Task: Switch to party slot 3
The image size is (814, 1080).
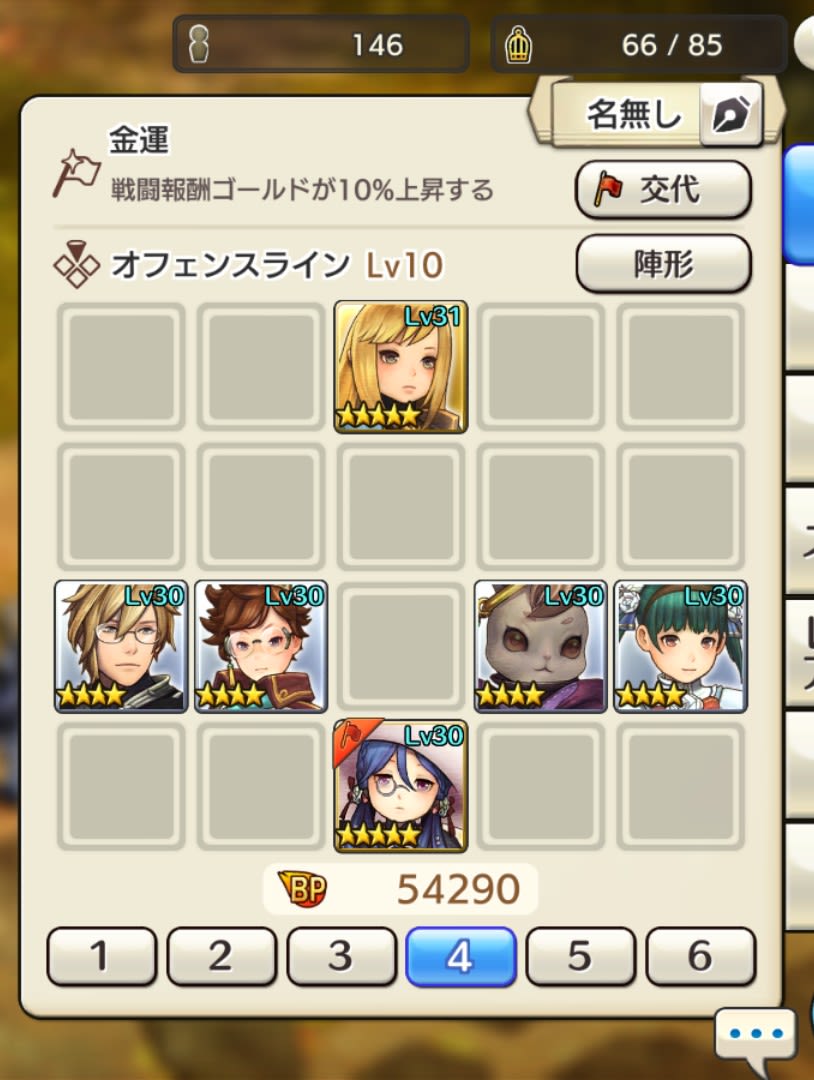Action: click(341, 957)
